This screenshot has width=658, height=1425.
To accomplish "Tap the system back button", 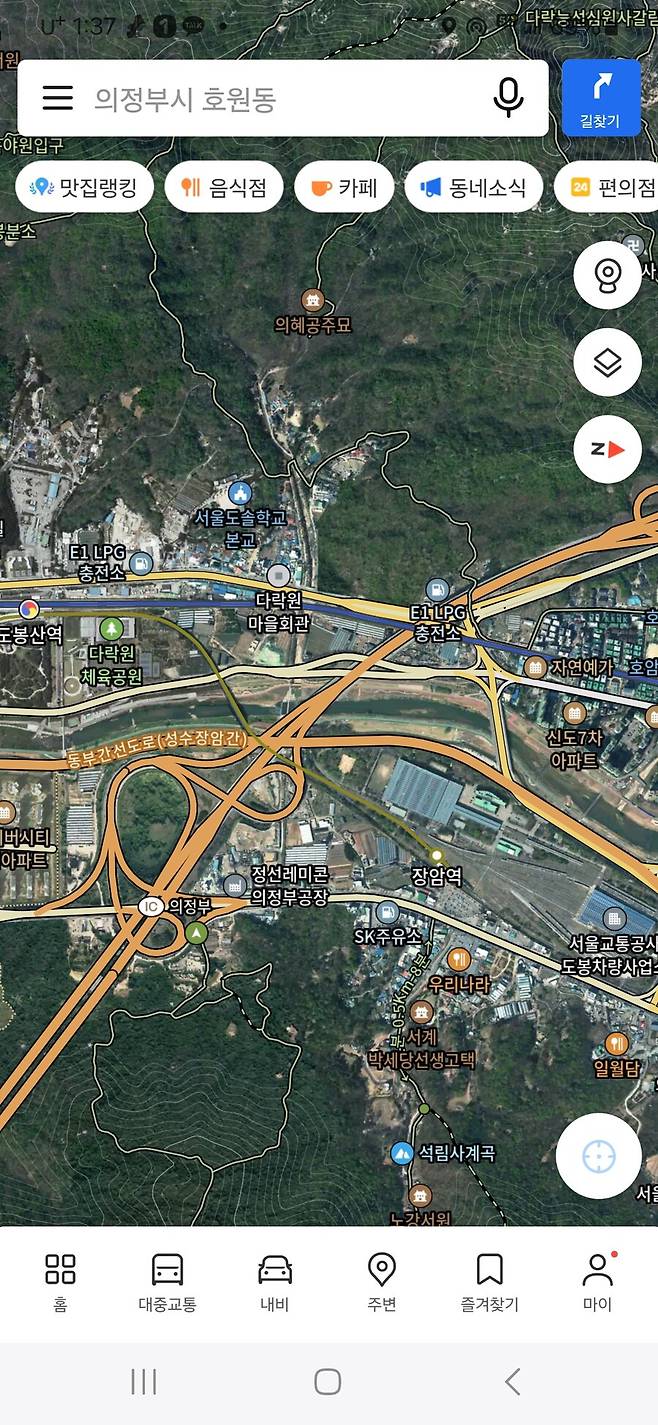I will (512, 1382).
